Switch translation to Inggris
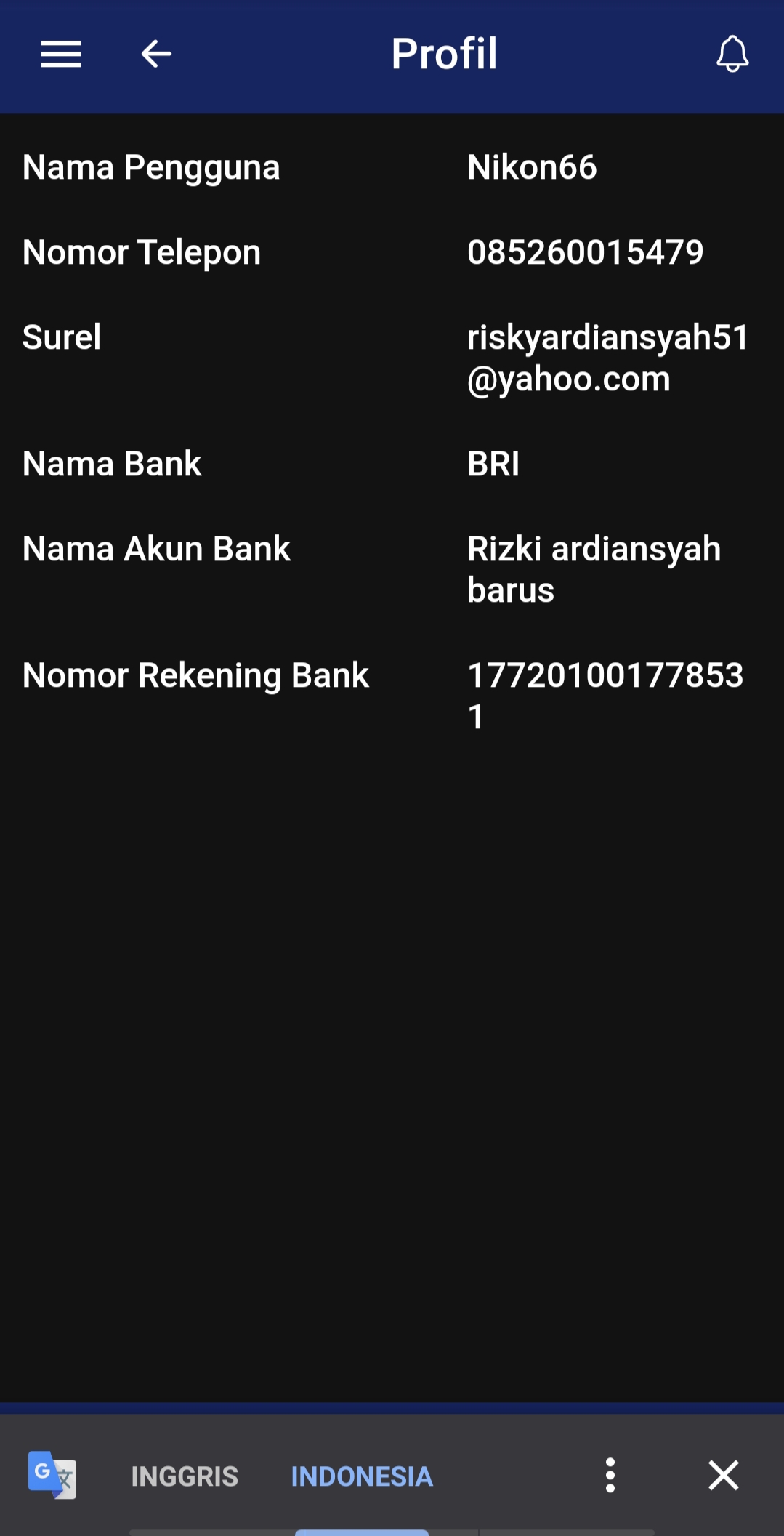 (x=185, y=1476)
